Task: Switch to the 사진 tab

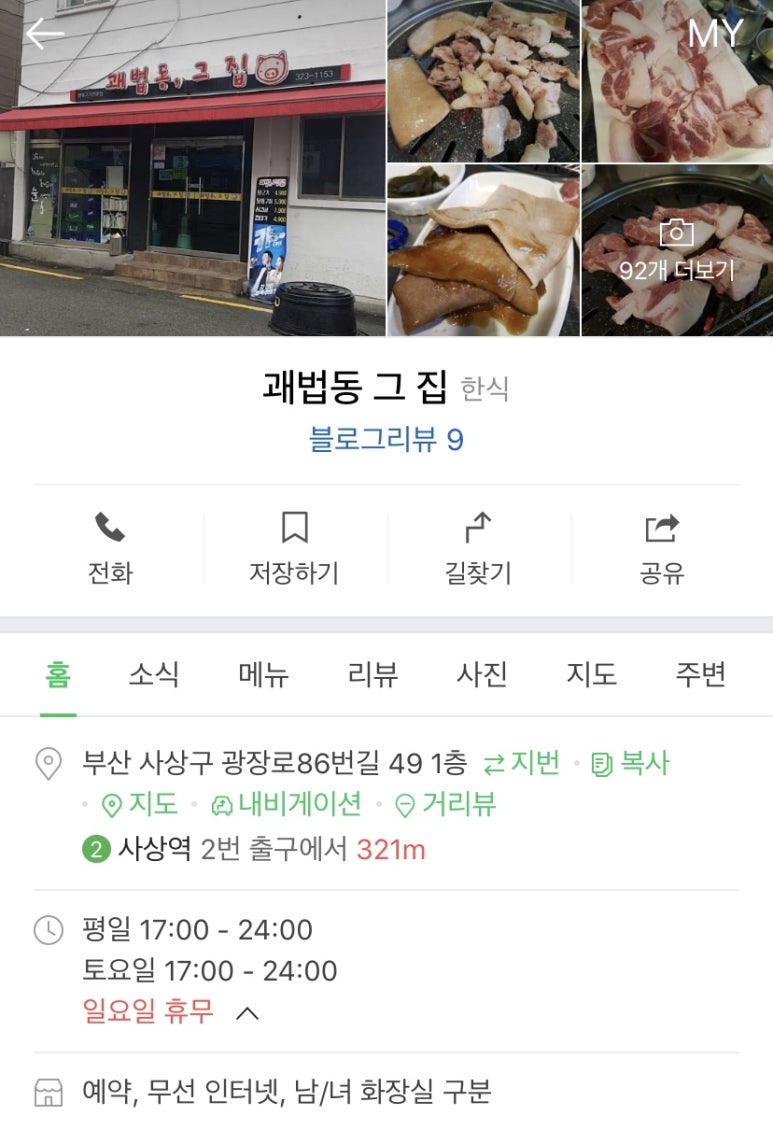Action: (x=482, y=675)
